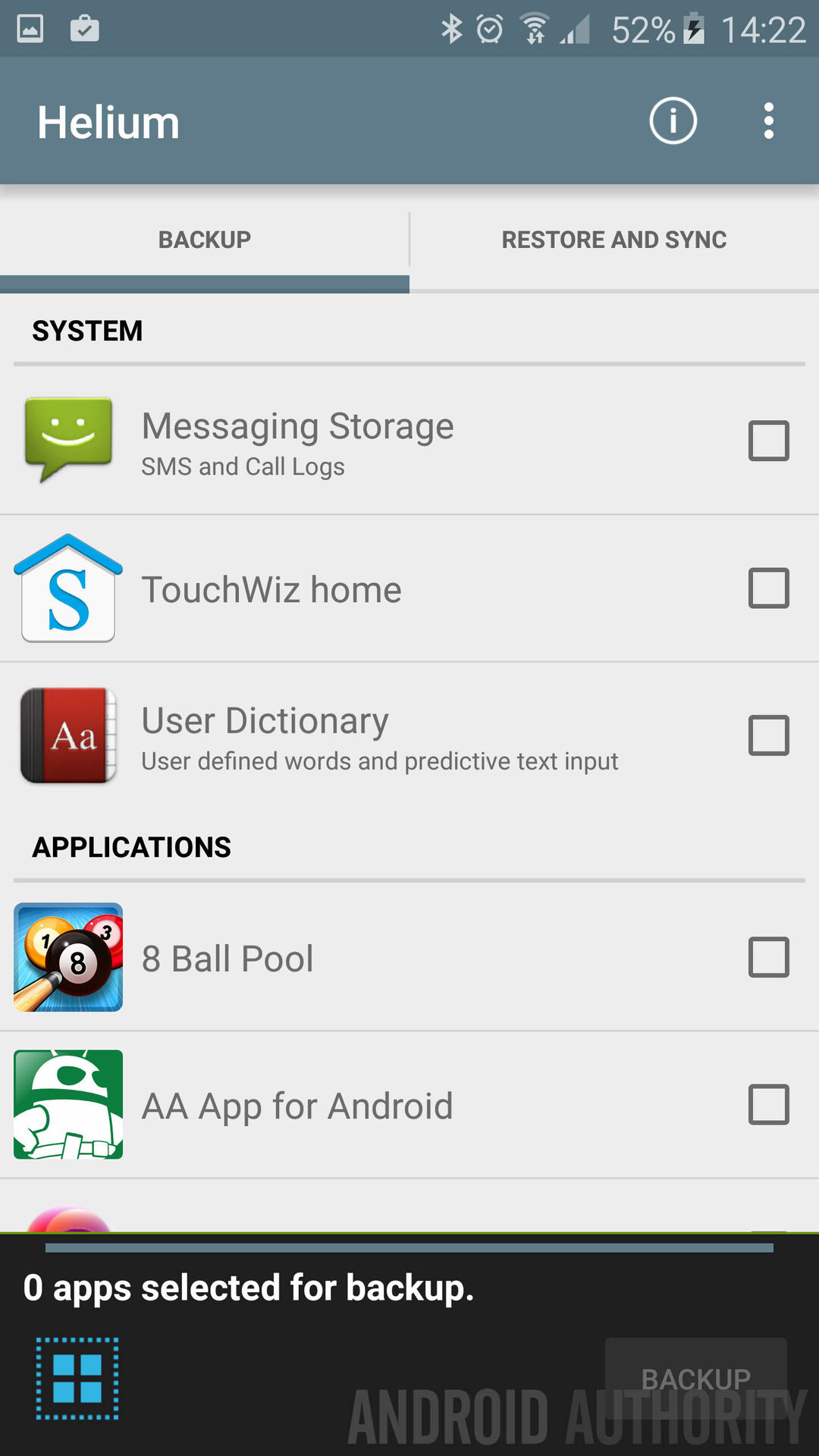Switch to the Restore and Sync tab
Viewport: 819px width, 1456px height.
click(x=614, y=240)
